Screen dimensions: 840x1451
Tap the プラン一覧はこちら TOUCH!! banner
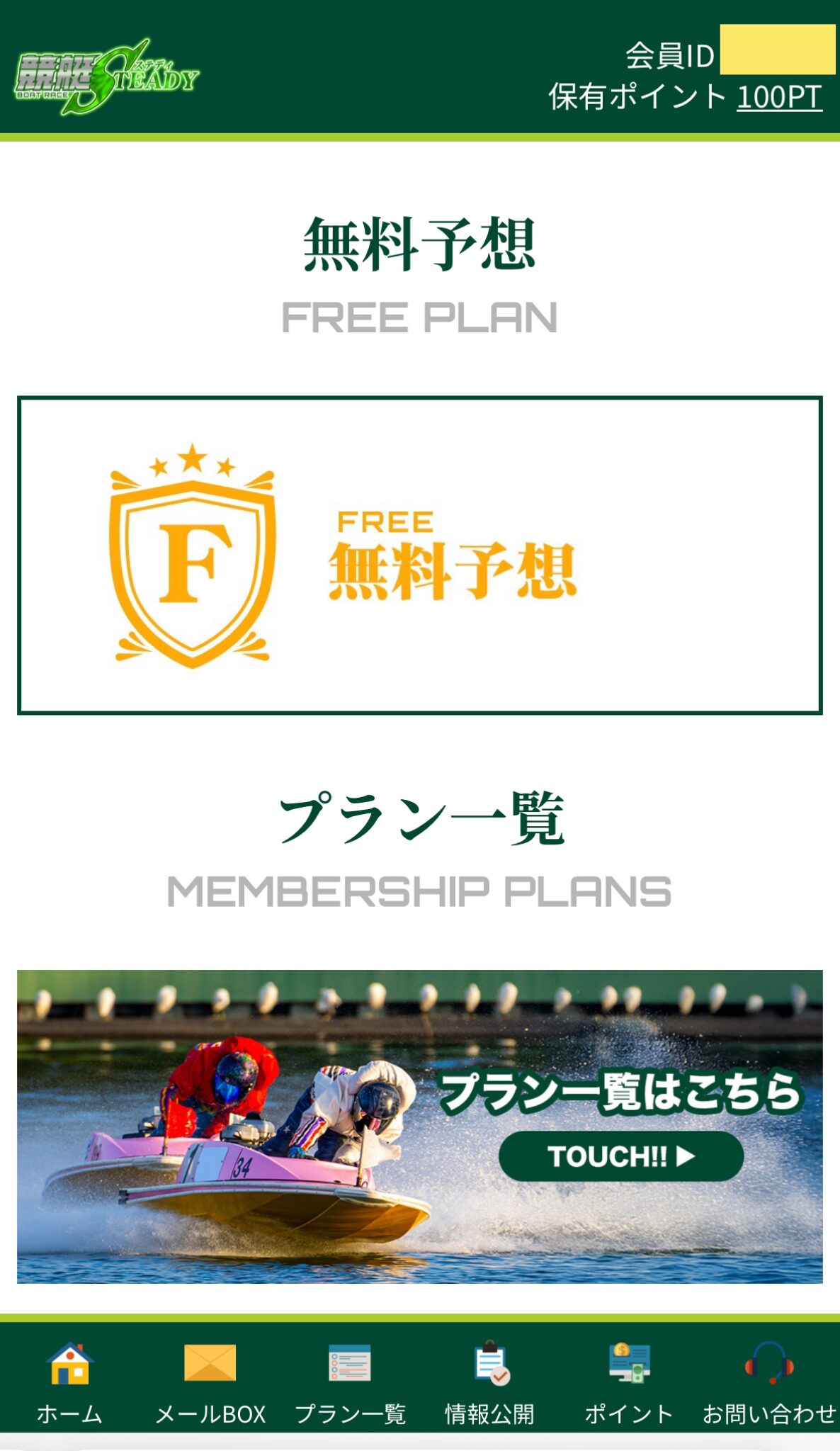pos(419,1127)
